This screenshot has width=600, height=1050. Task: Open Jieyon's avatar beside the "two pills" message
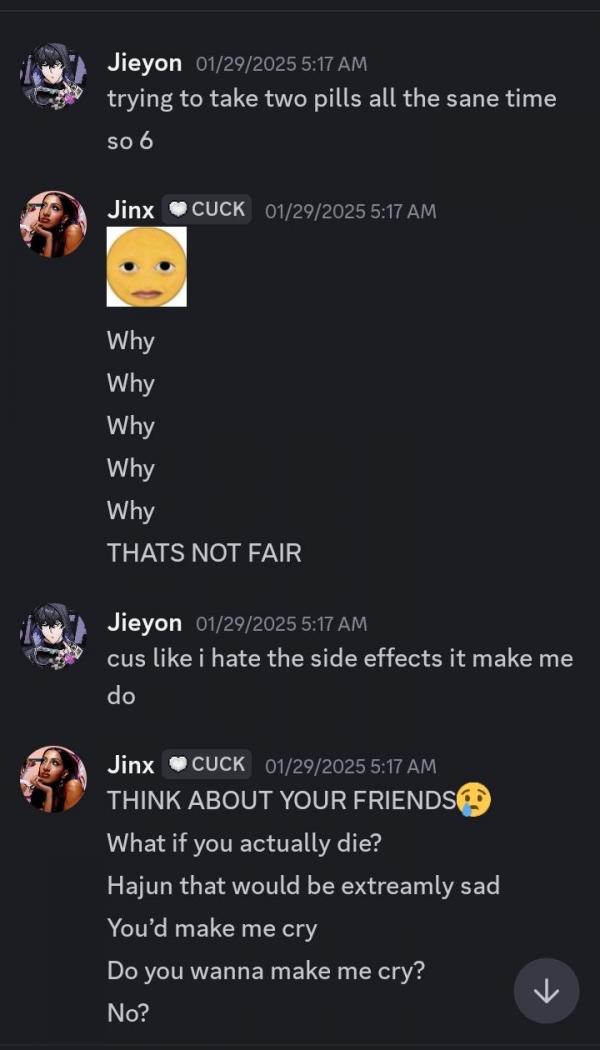click(53, 77)
